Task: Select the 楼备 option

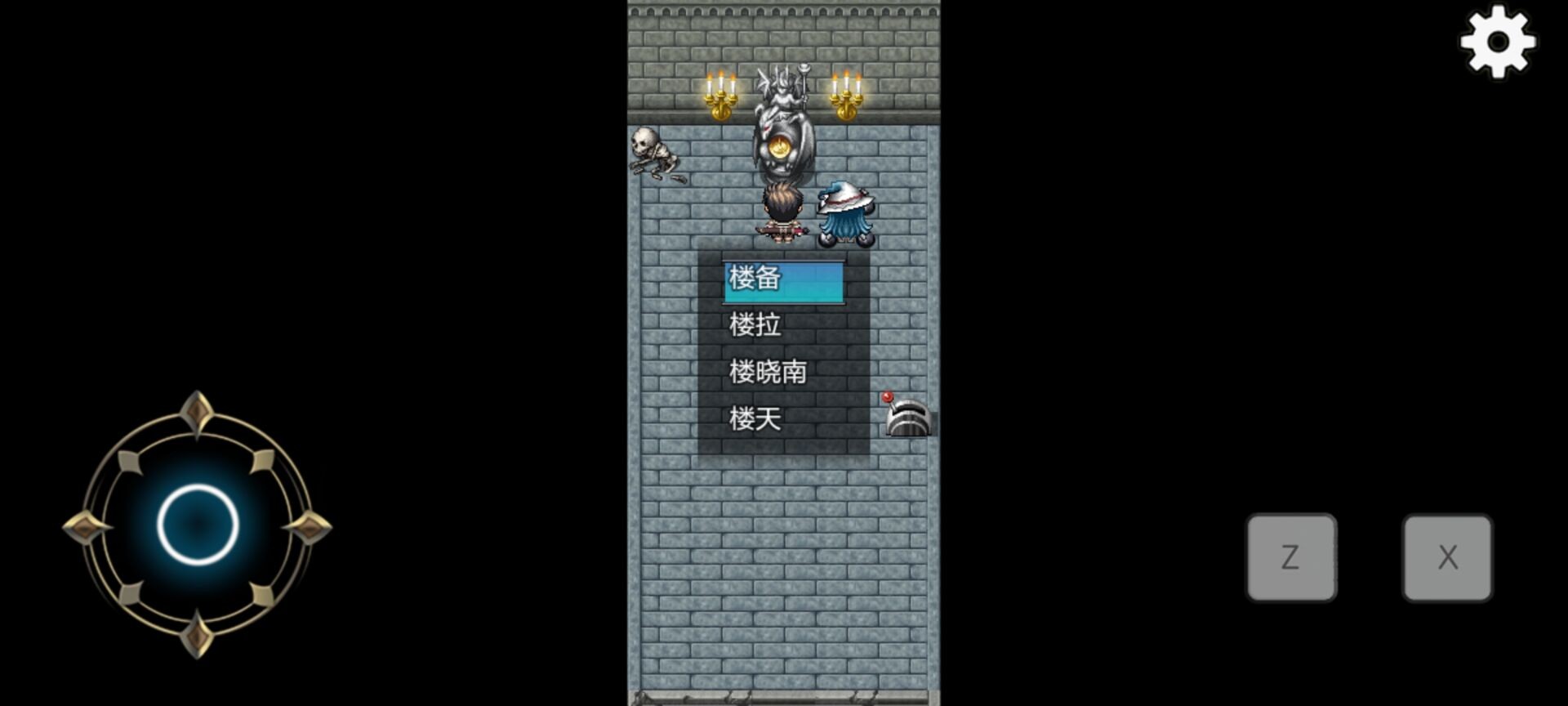Action: 782,280
